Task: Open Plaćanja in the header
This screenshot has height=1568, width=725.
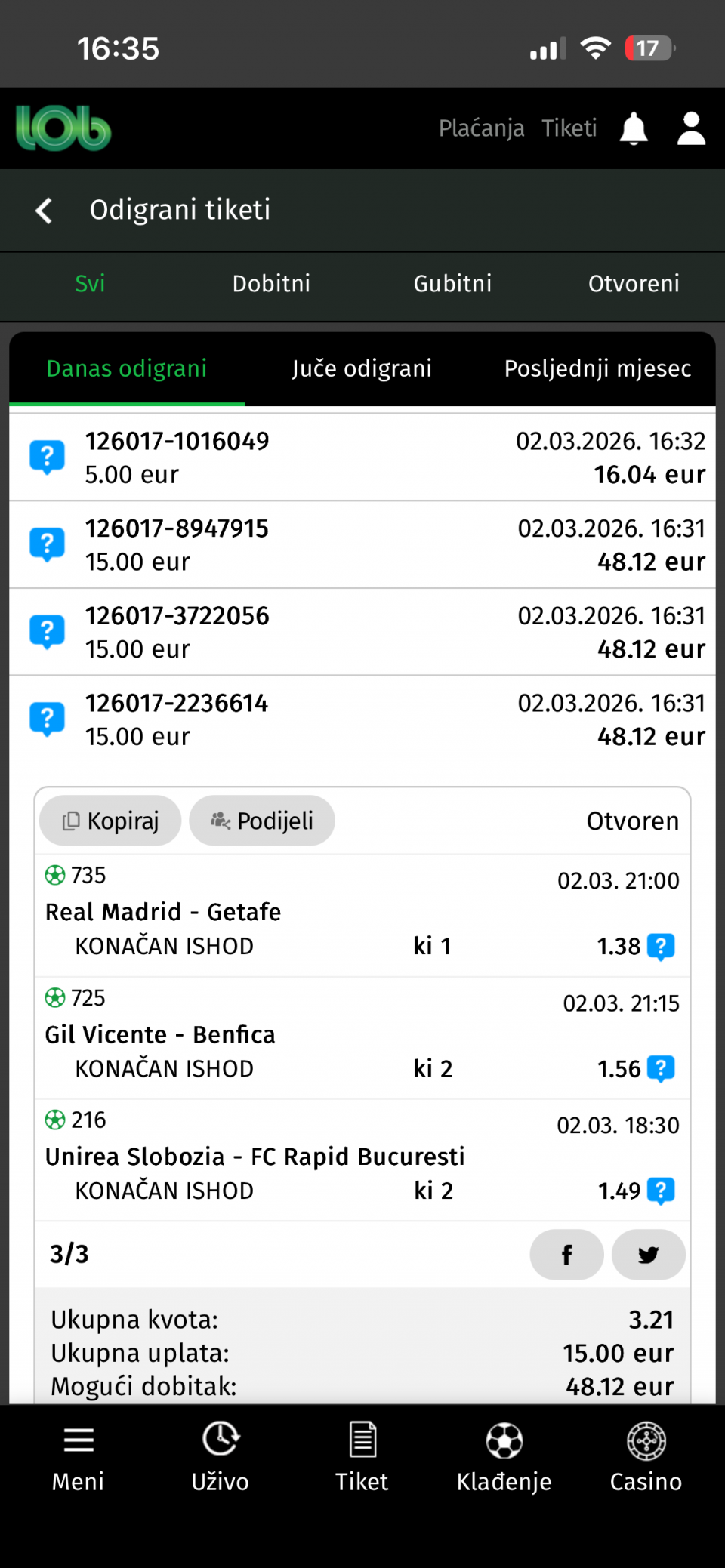Action: pyautogui.click(x=481, y=128)
